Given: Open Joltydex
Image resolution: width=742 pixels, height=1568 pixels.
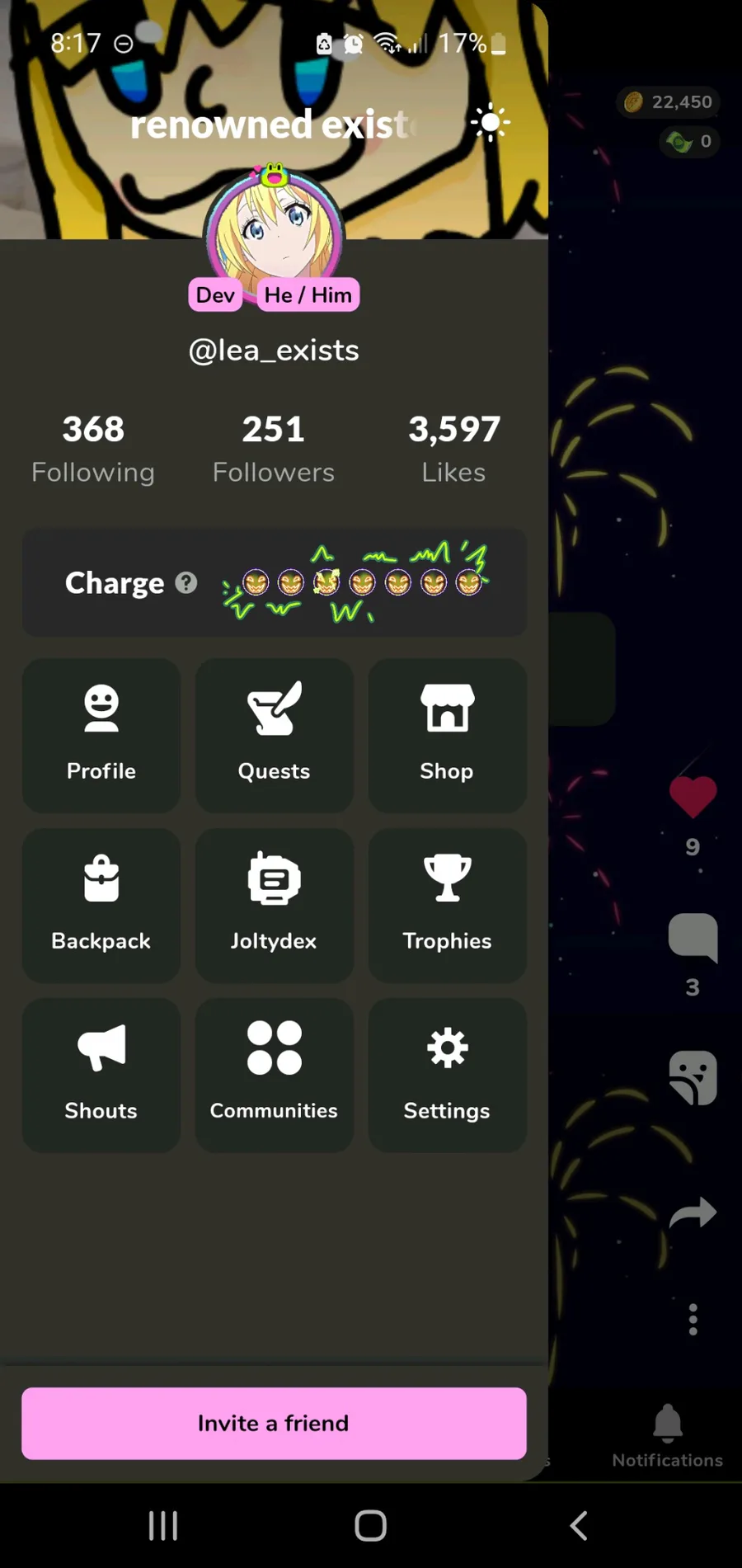Looking at the screenshot, I should tap(274, 904).
